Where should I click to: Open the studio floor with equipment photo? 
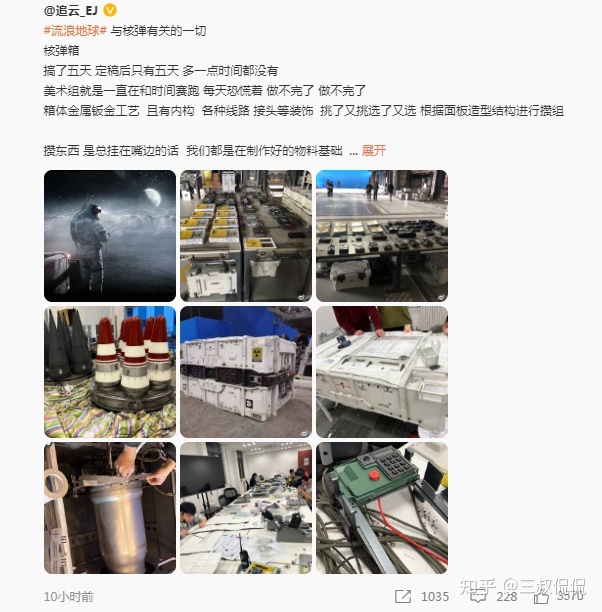pyautogui.click(x=381, y=236)
